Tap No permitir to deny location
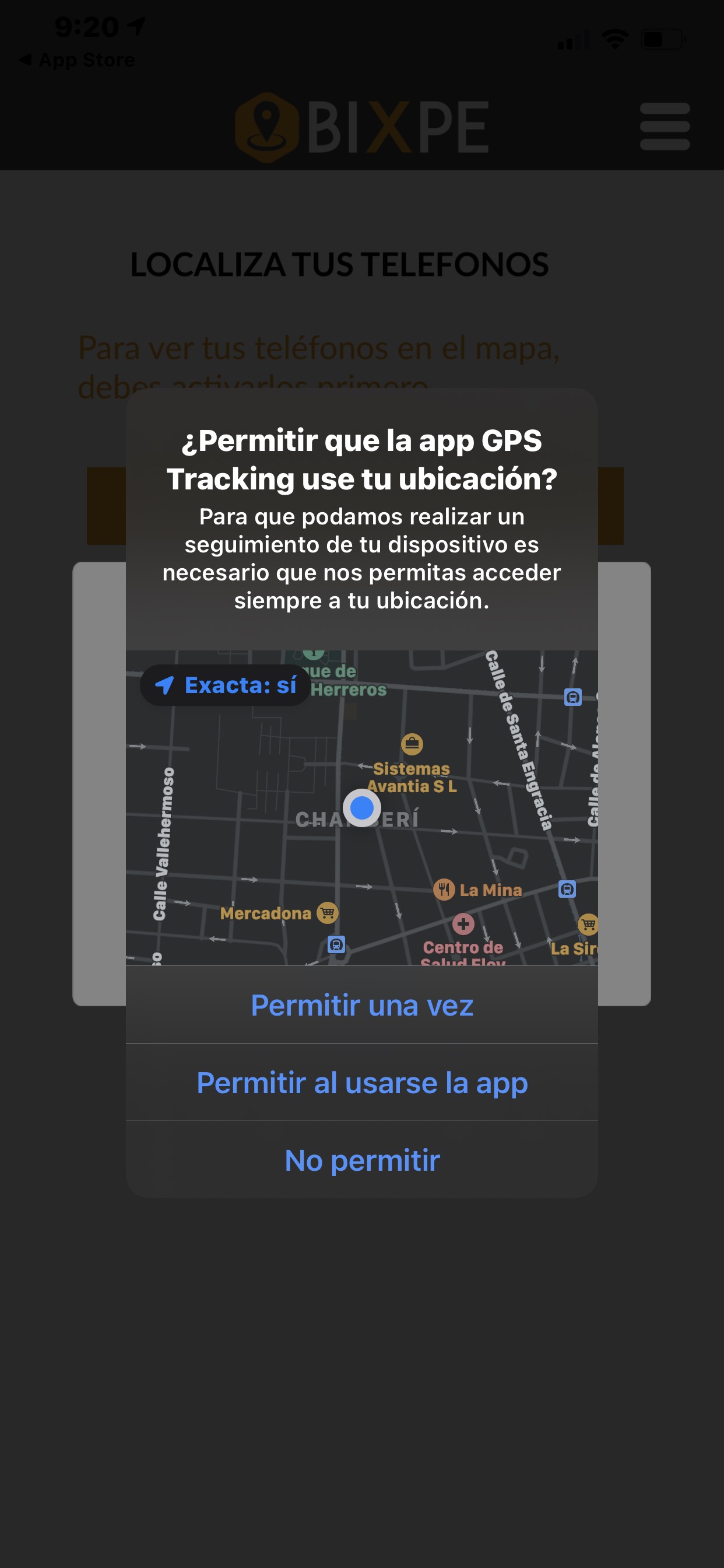The image size is (724, 1568). pyautogui.click(x=362, y=1160)
